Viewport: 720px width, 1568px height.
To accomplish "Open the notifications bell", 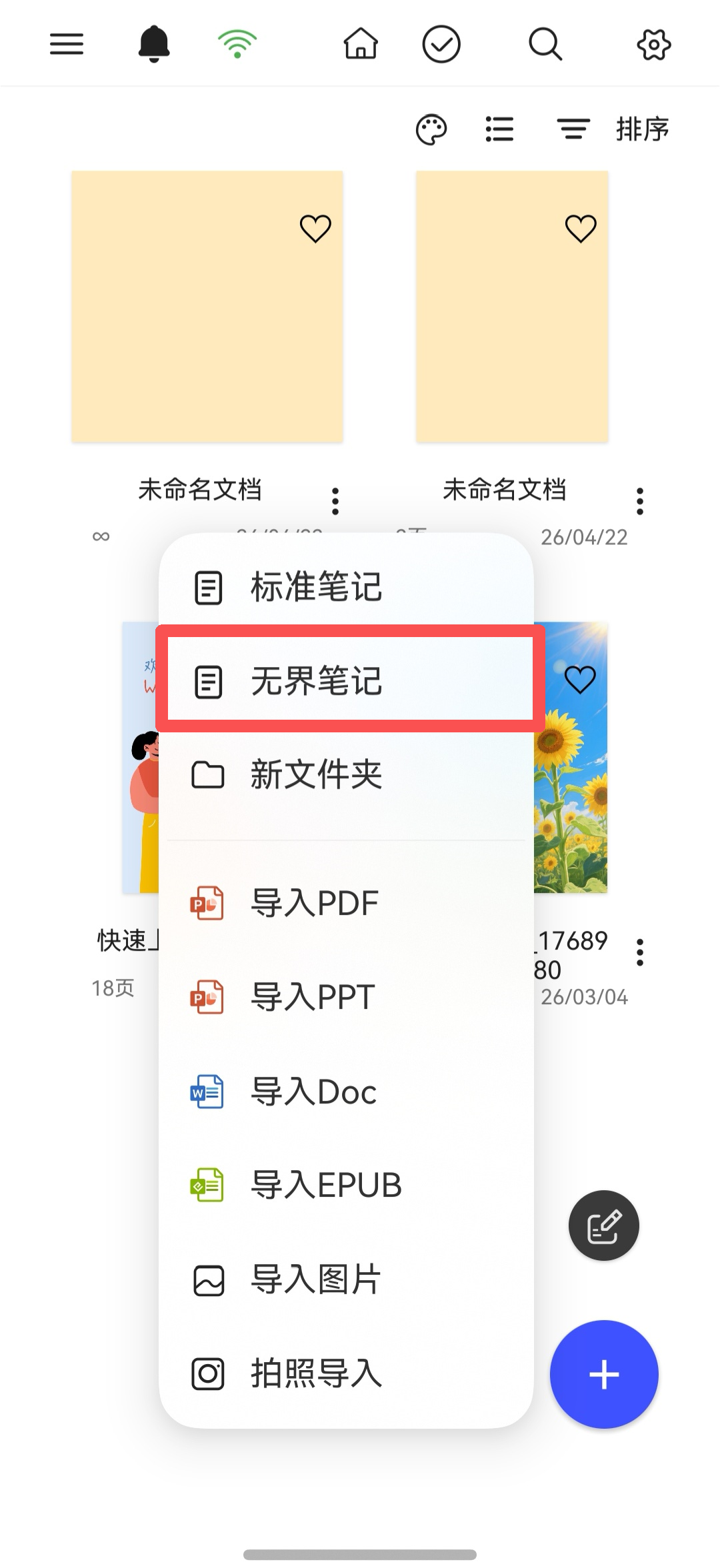I will click(x=153, y=44).
